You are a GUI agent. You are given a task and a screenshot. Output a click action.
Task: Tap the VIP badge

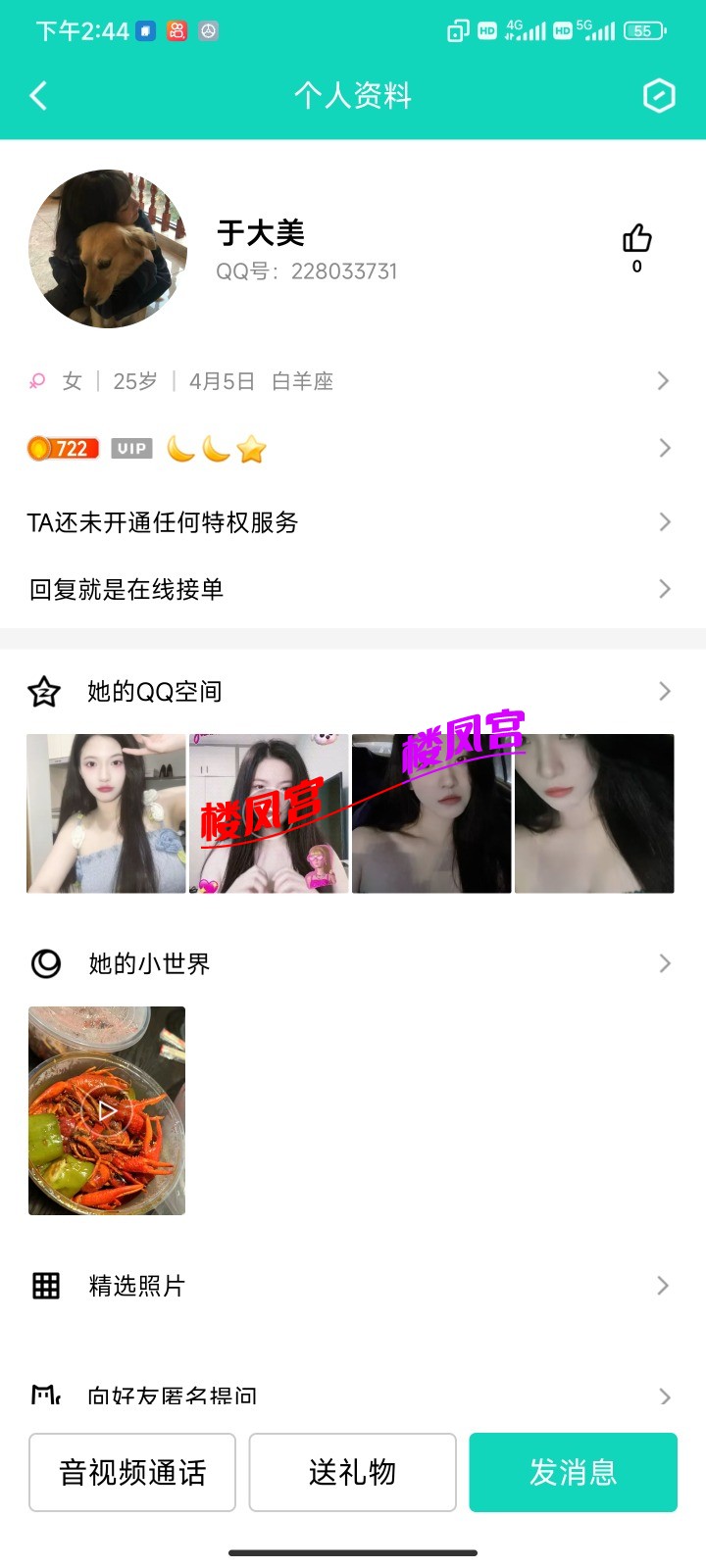tap(131, 448)
